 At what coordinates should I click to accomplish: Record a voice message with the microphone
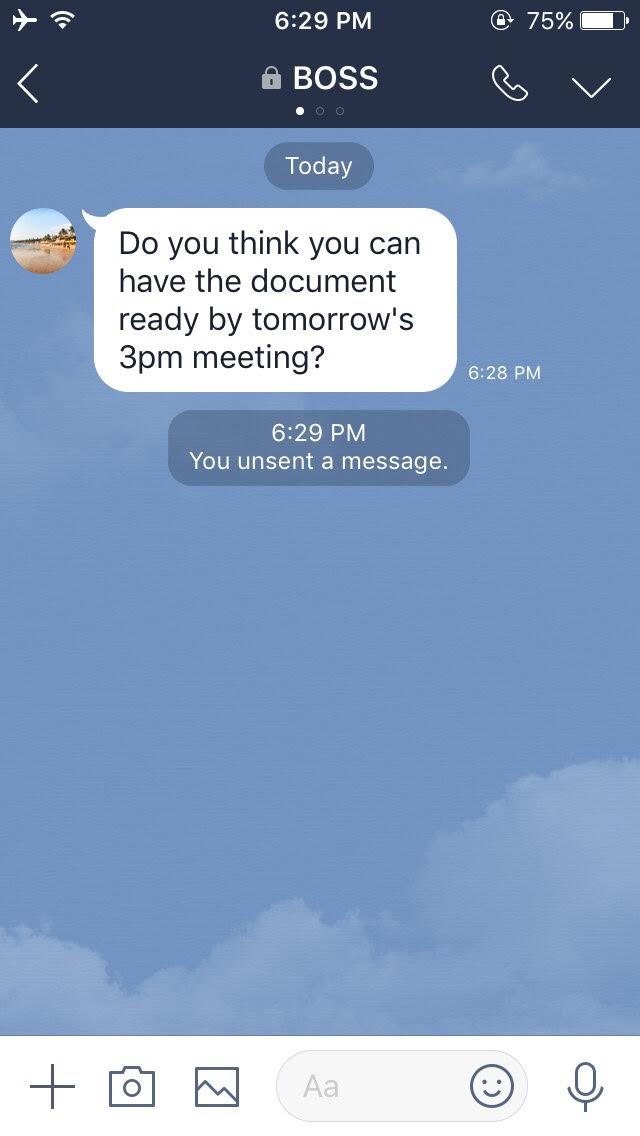pos(585,1086)
